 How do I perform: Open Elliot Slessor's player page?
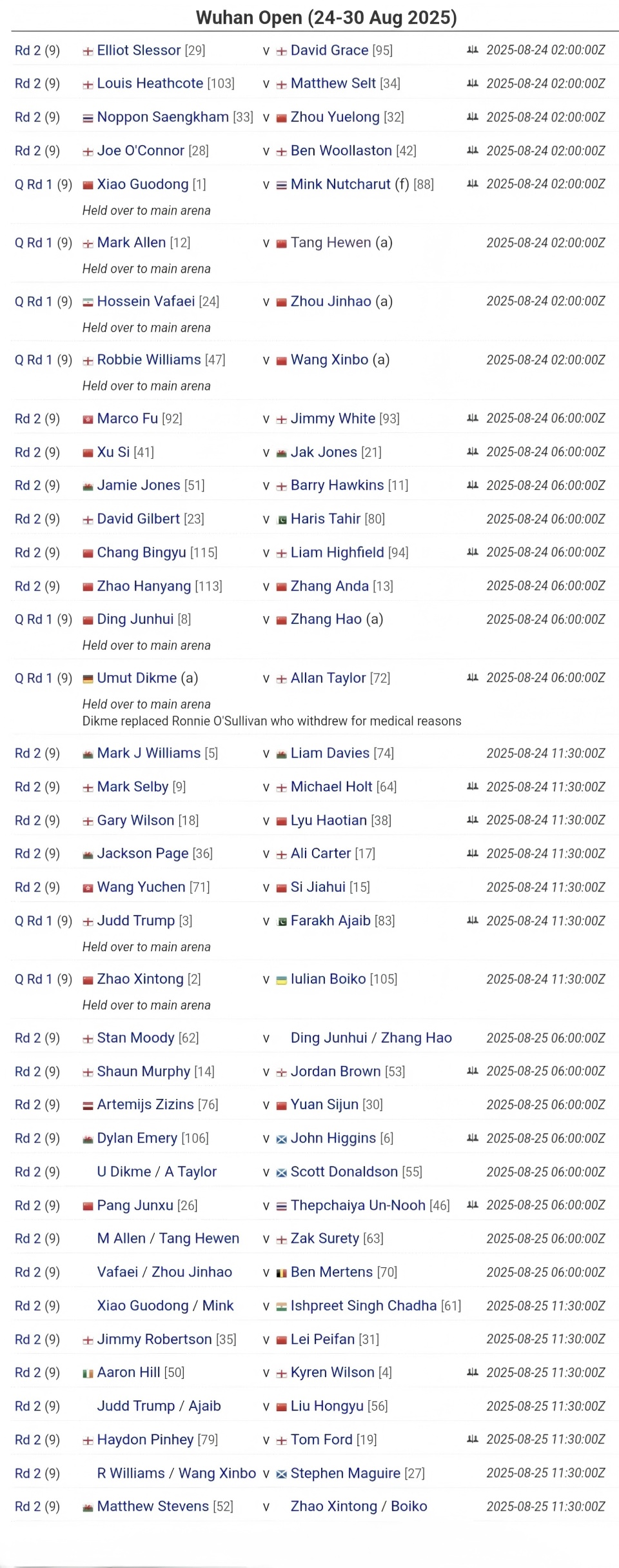[x=139, y=50]
